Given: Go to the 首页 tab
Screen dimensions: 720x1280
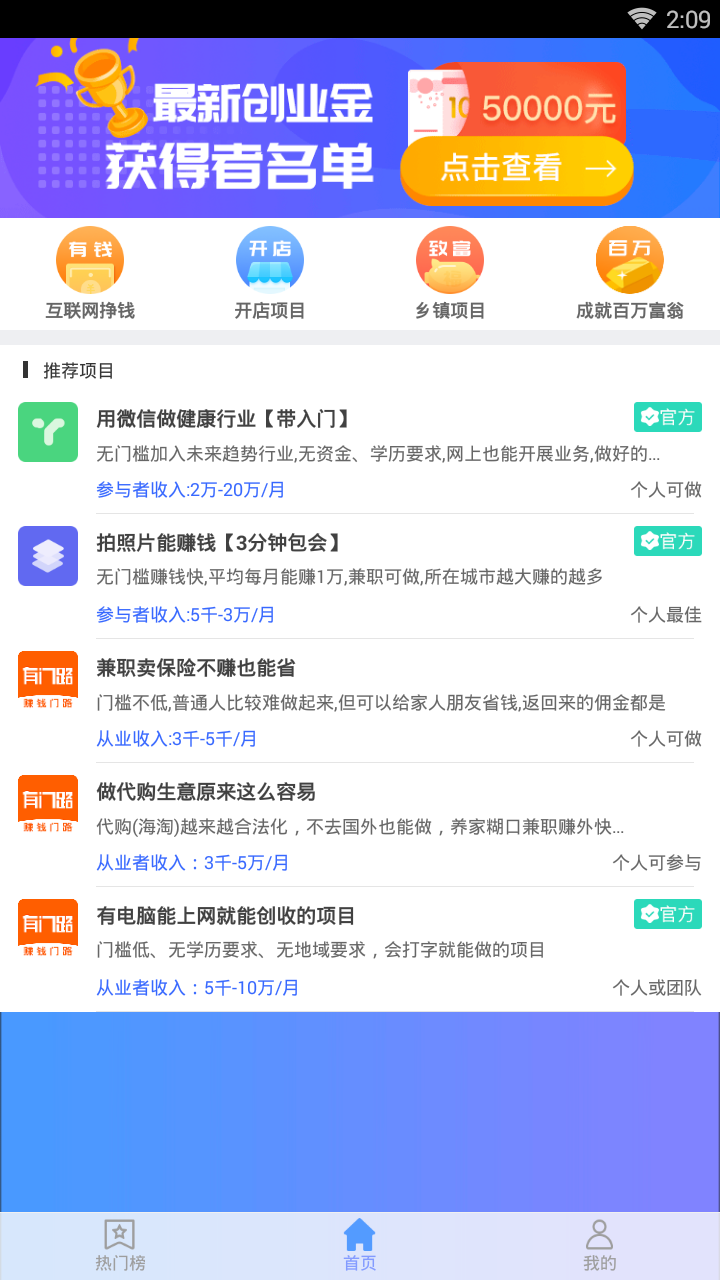Looking at the screenshot, I should coord(360,1245).
